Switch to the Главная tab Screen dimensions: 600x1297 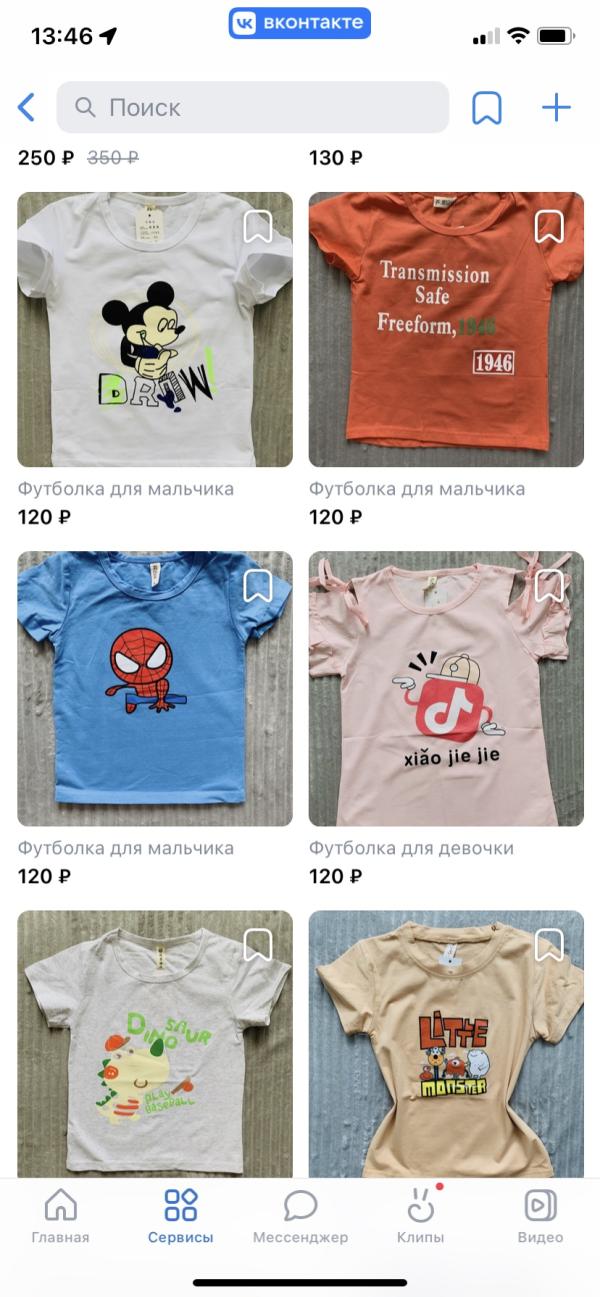[x=60, y=1216]
